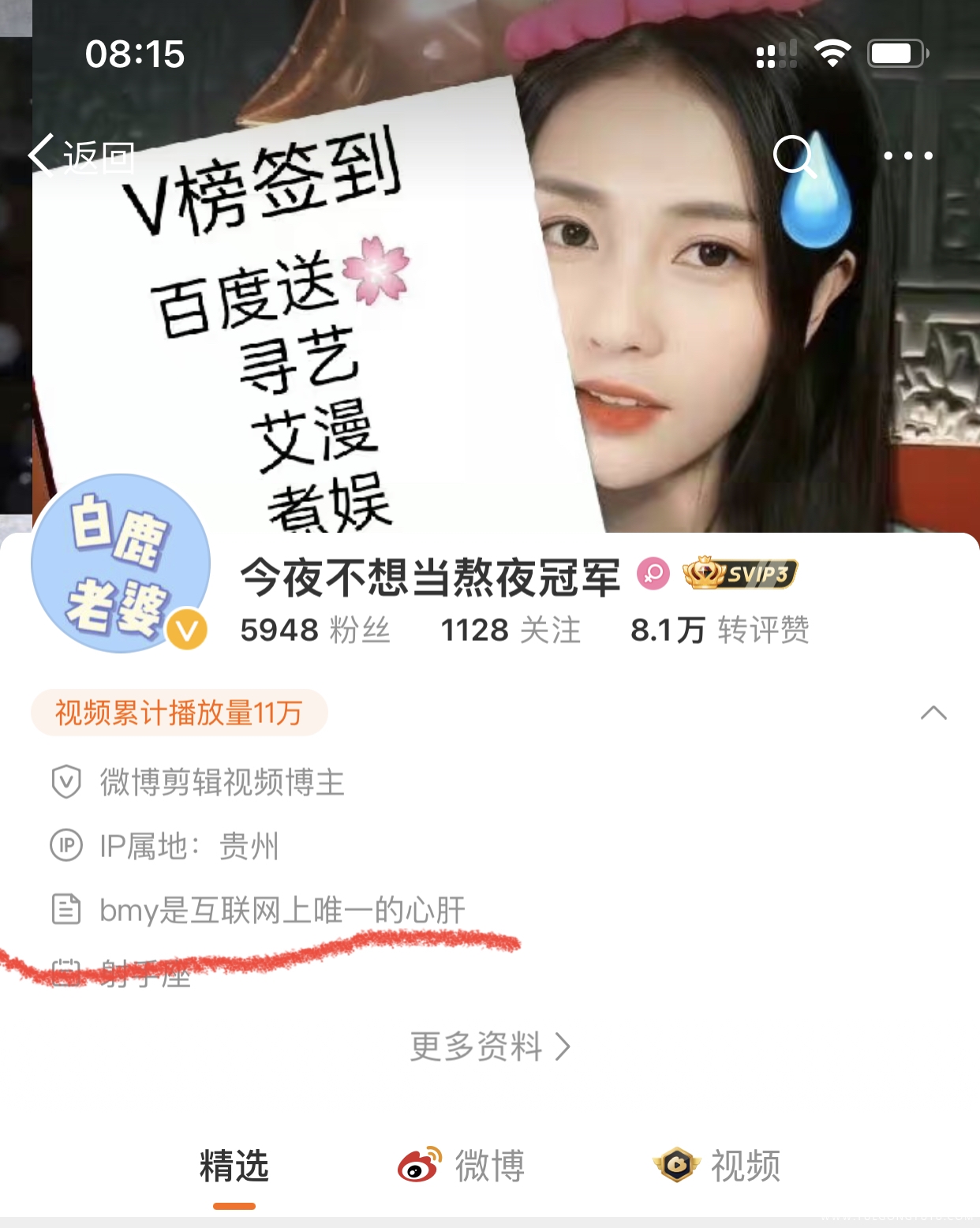The height and width of the screenshot is (1228, 980).
Task: View the 1128 关注 following list
Action: click(511, 630)
